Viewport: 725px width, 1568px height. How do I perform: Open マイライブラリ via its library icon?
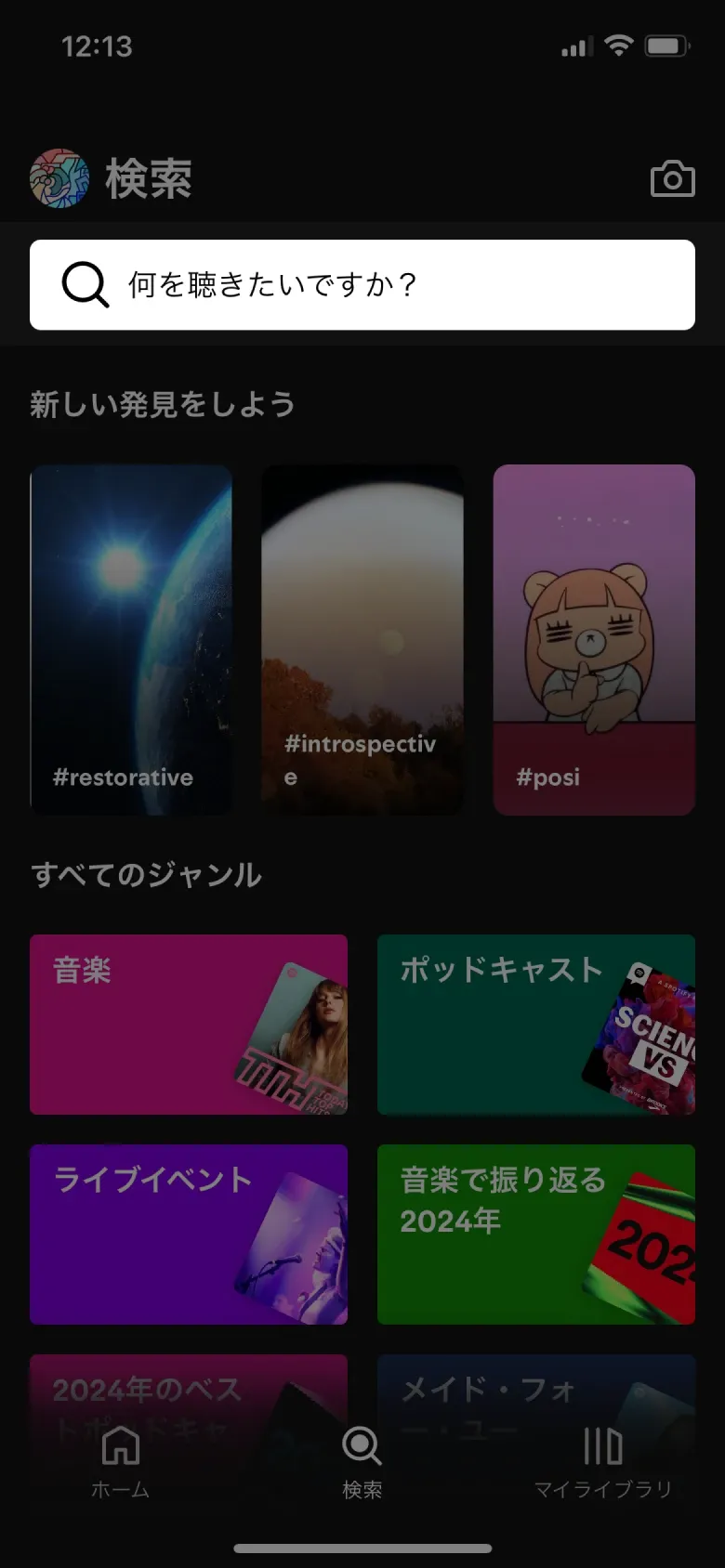pos(603,1446)
